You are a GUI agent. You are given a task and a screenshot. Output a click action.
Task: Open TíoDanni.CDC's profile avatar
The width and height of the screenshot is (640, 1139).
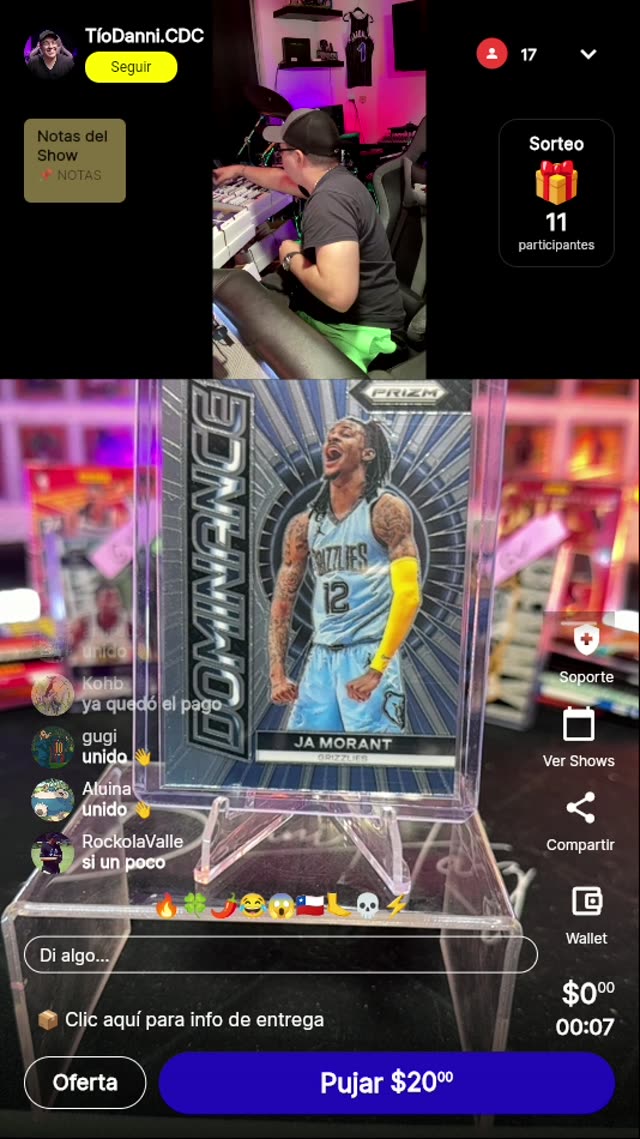50,53
